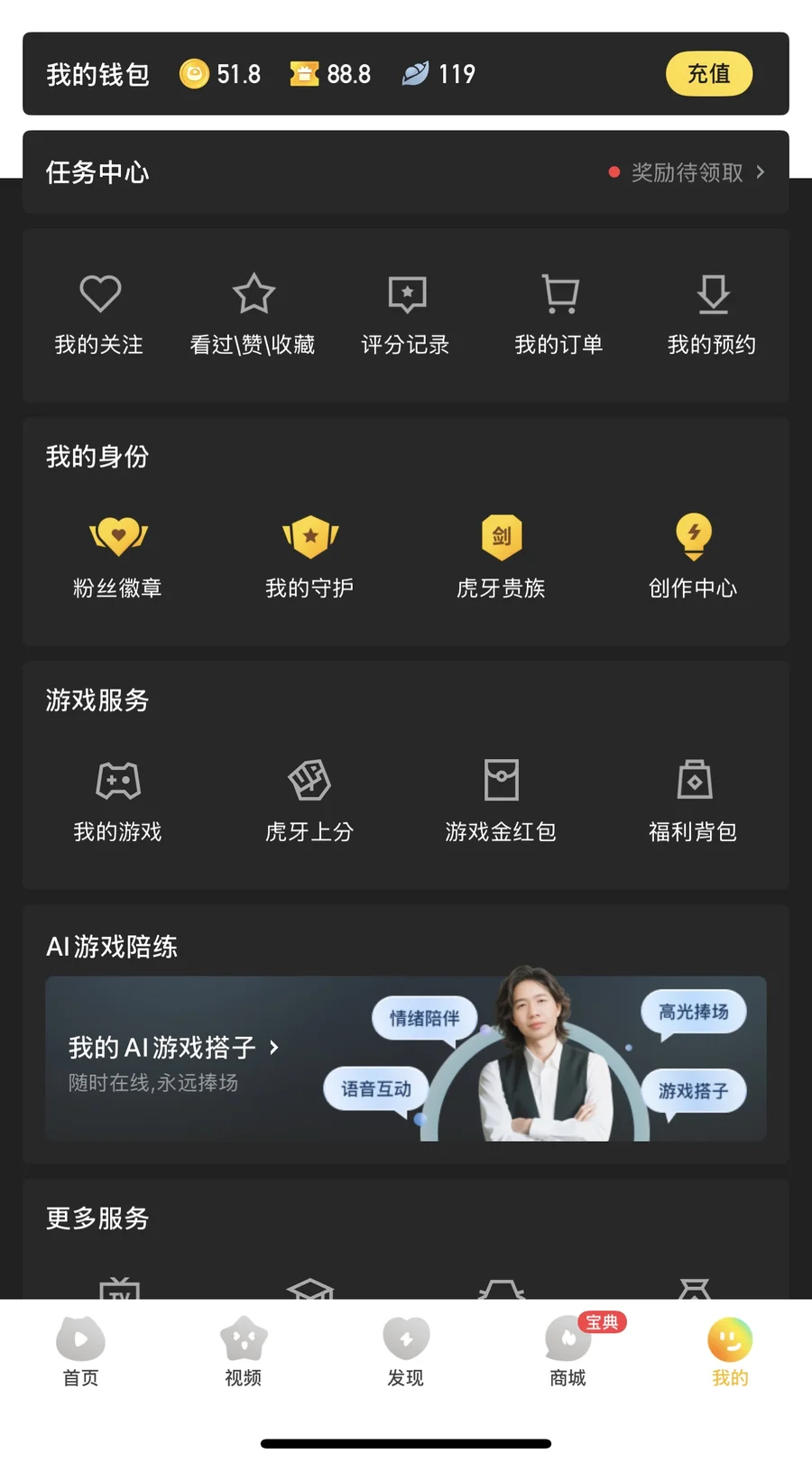Open 虎牙上分 service
The height and width of the screenshot is (1463, 812).
click(309, 800)
